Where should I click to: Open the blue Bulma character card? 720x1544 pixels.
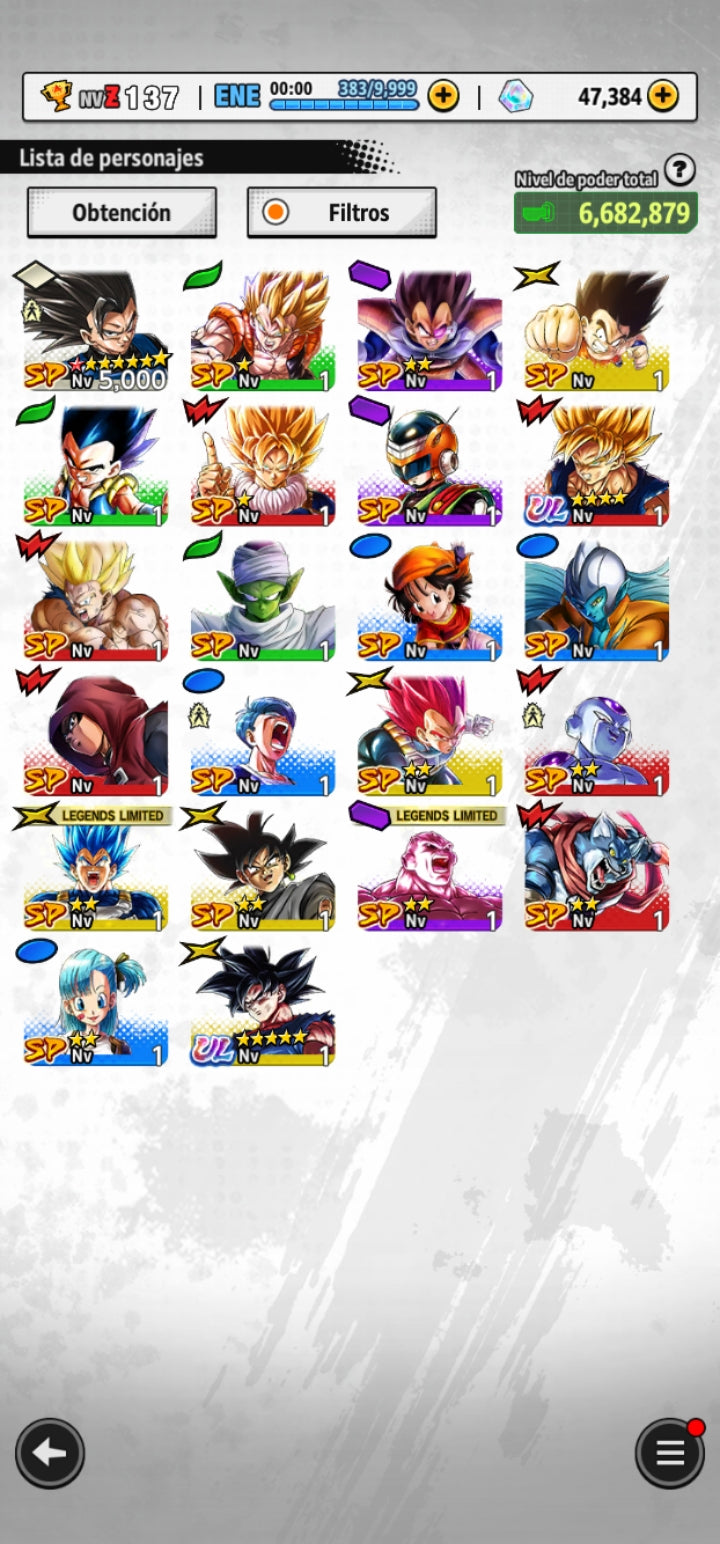click(96, 1005)
